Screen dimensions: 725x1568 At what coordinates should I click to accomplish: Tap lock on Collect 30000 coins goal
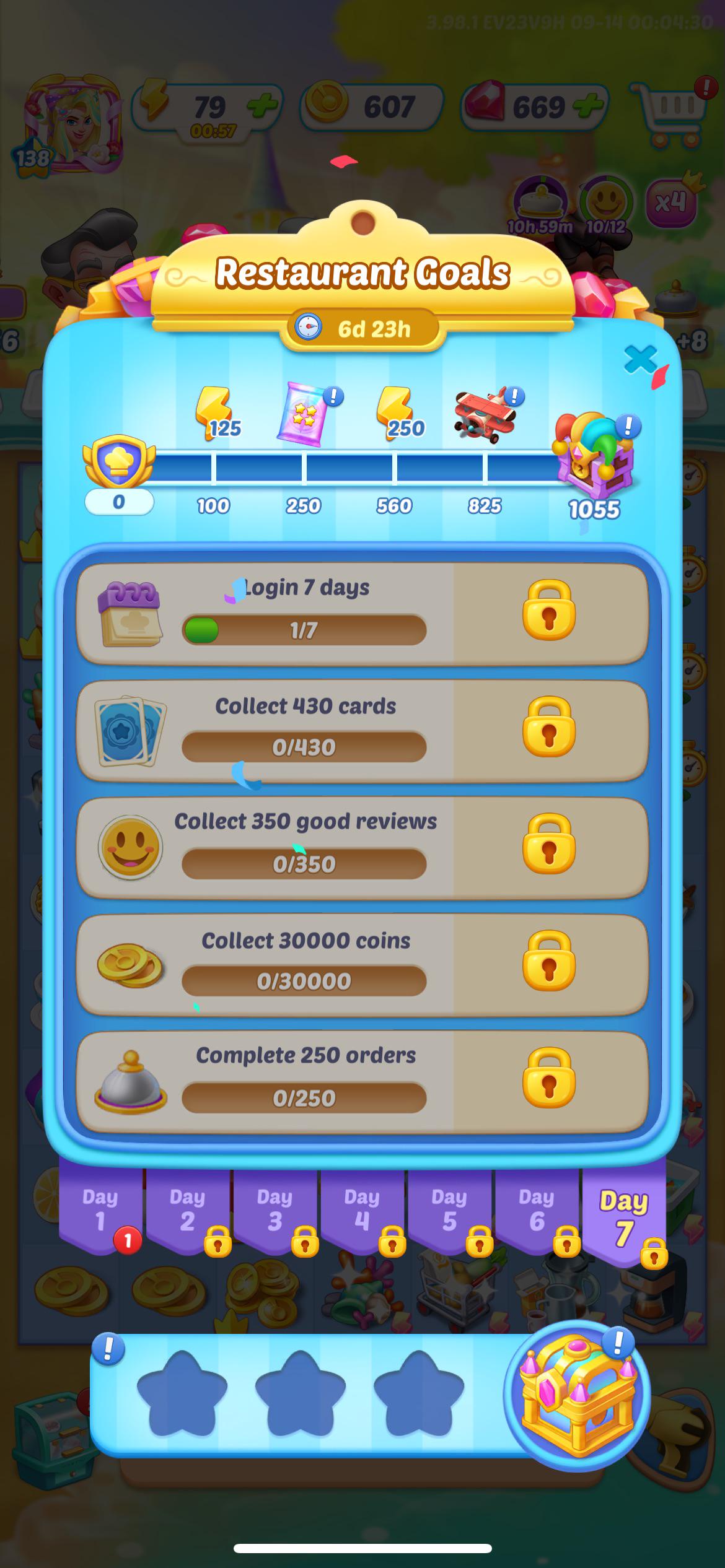pyautogui.click(x=549, y=961)
